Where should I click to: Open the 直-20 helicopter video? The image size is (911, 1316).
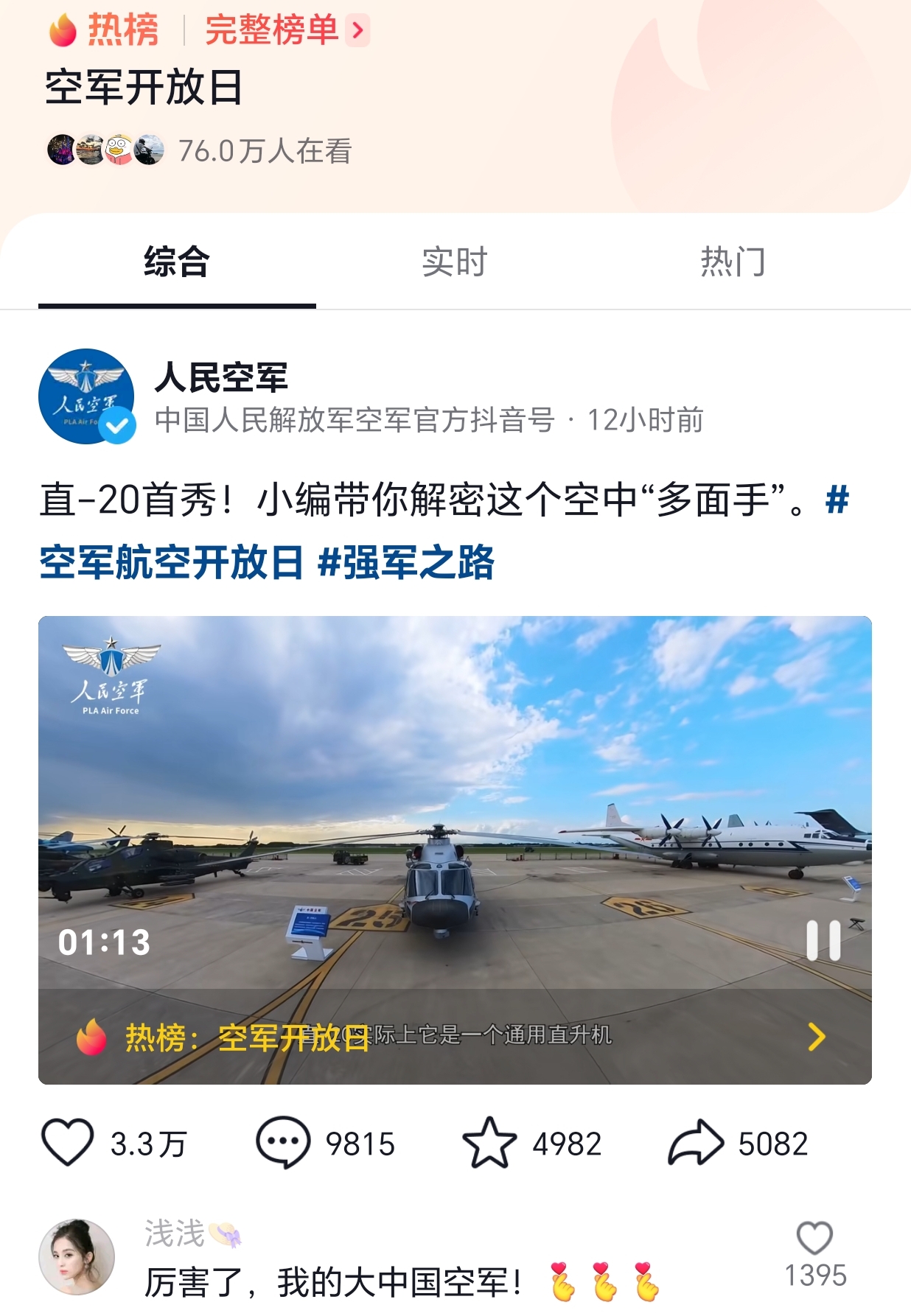[454, 811]
